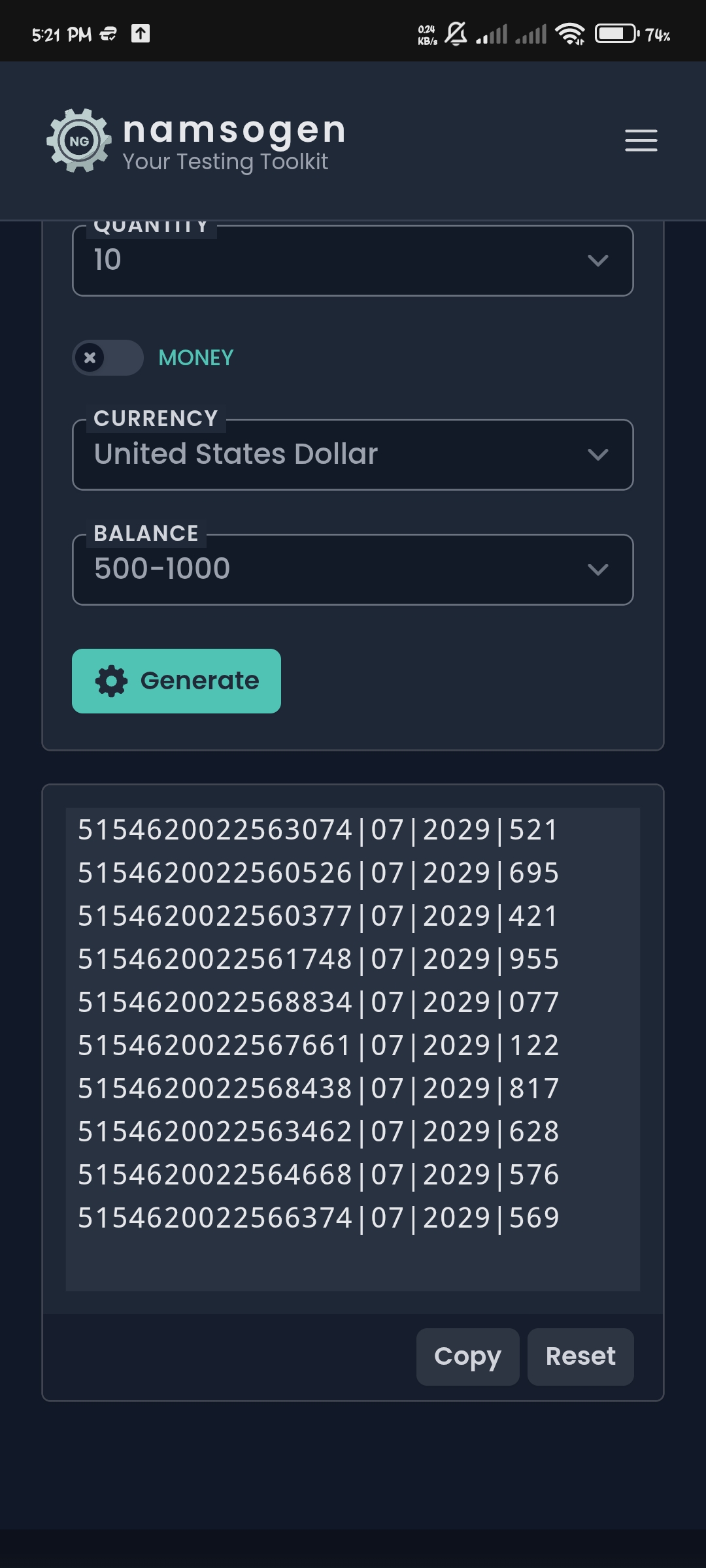Screen dimensions: 706x1568
Task: Toggle the Money switch
Action: (x=108, y=357)
